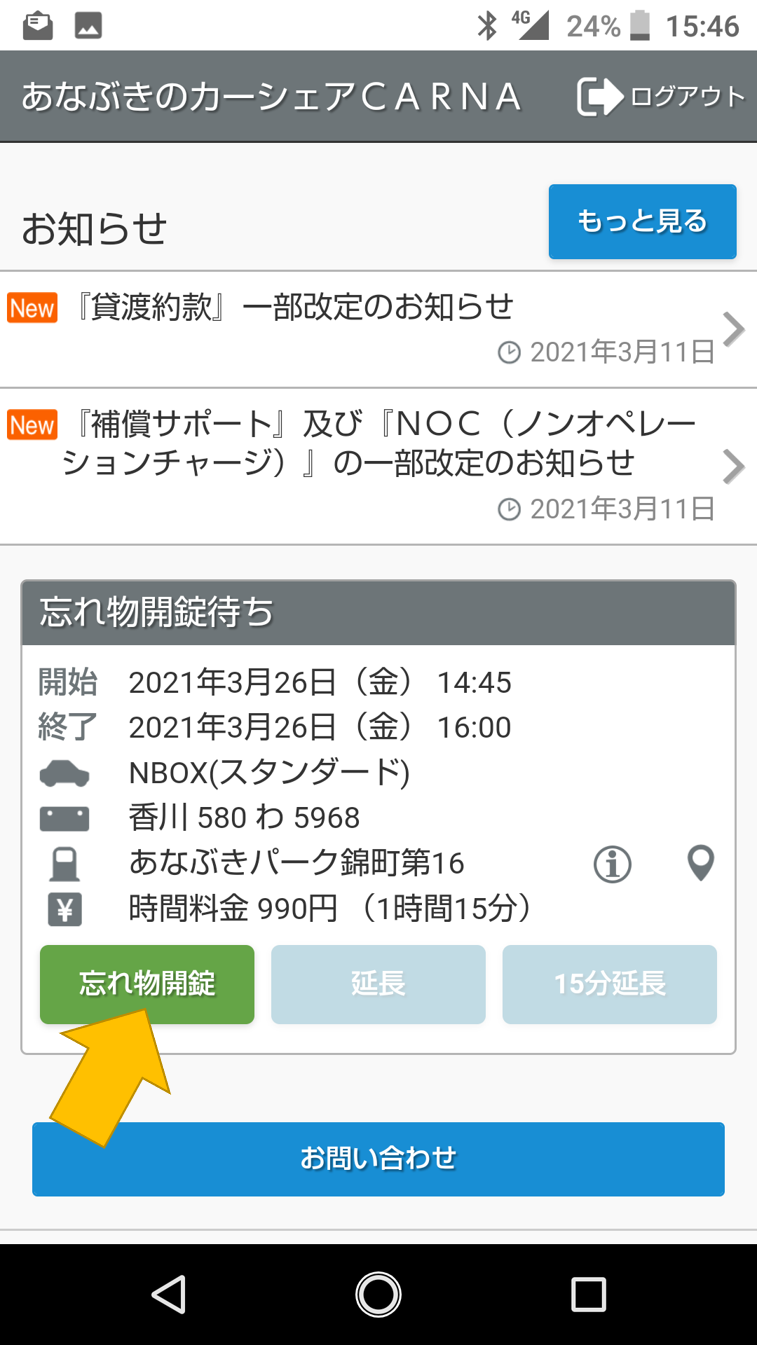This screenshot has height=1345, width=757.
Task: Open the お問い合わせ inquiry button
Action: coord(378,1159)
